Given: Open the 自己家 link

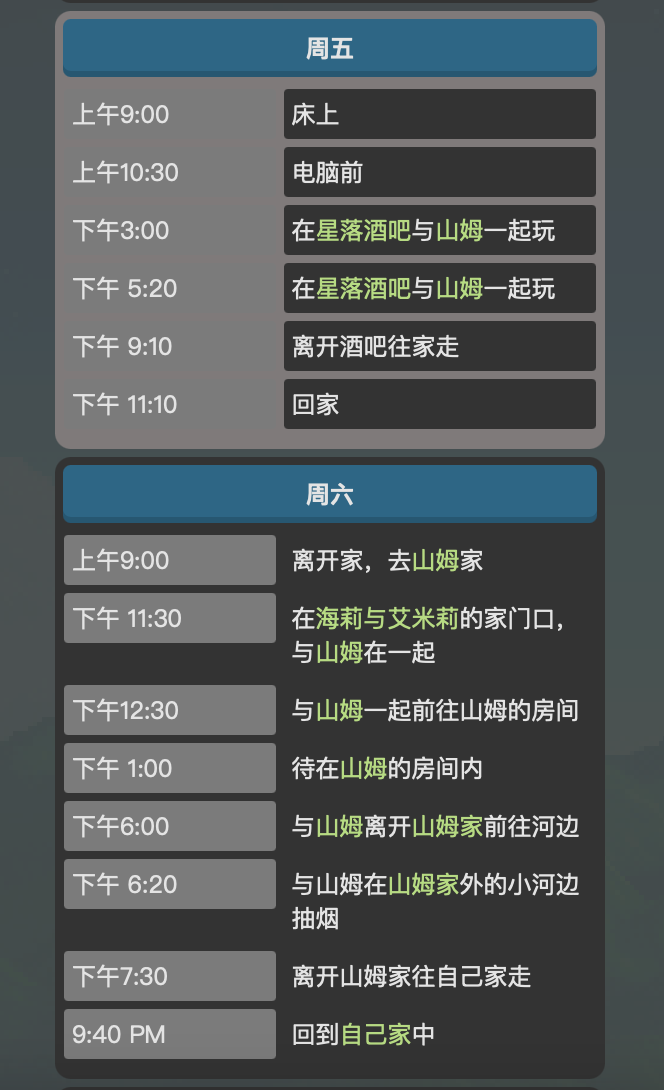Looking at the screenshot, I should coord(375,1035).
